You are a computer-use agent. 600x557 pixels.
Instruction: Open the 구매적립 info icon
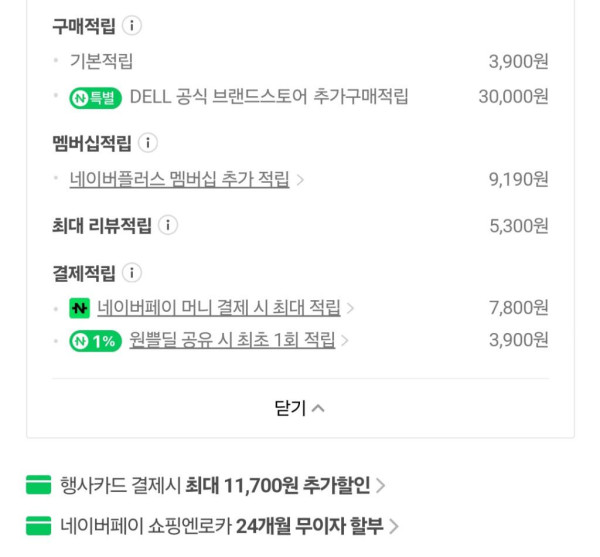(x=132, y=26)
